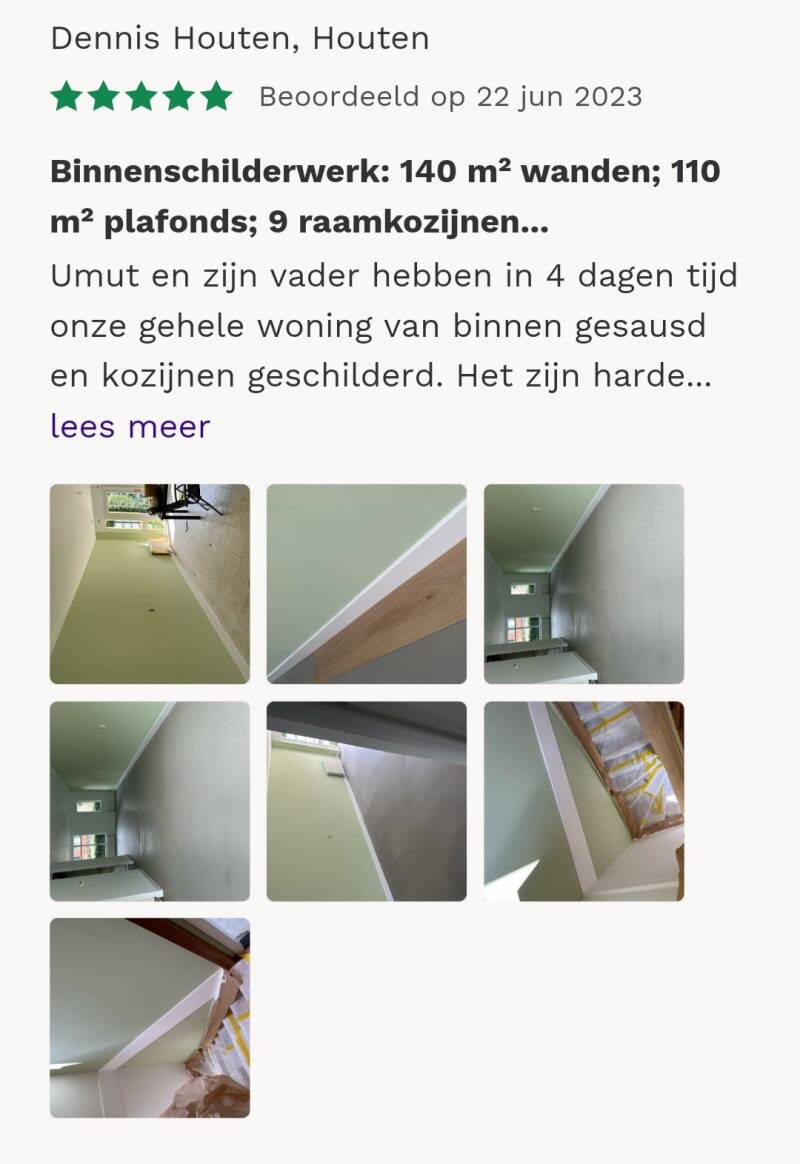The image size is (800, 1164).
Task: Open the photo with roller on green wall
Action: 365,798
